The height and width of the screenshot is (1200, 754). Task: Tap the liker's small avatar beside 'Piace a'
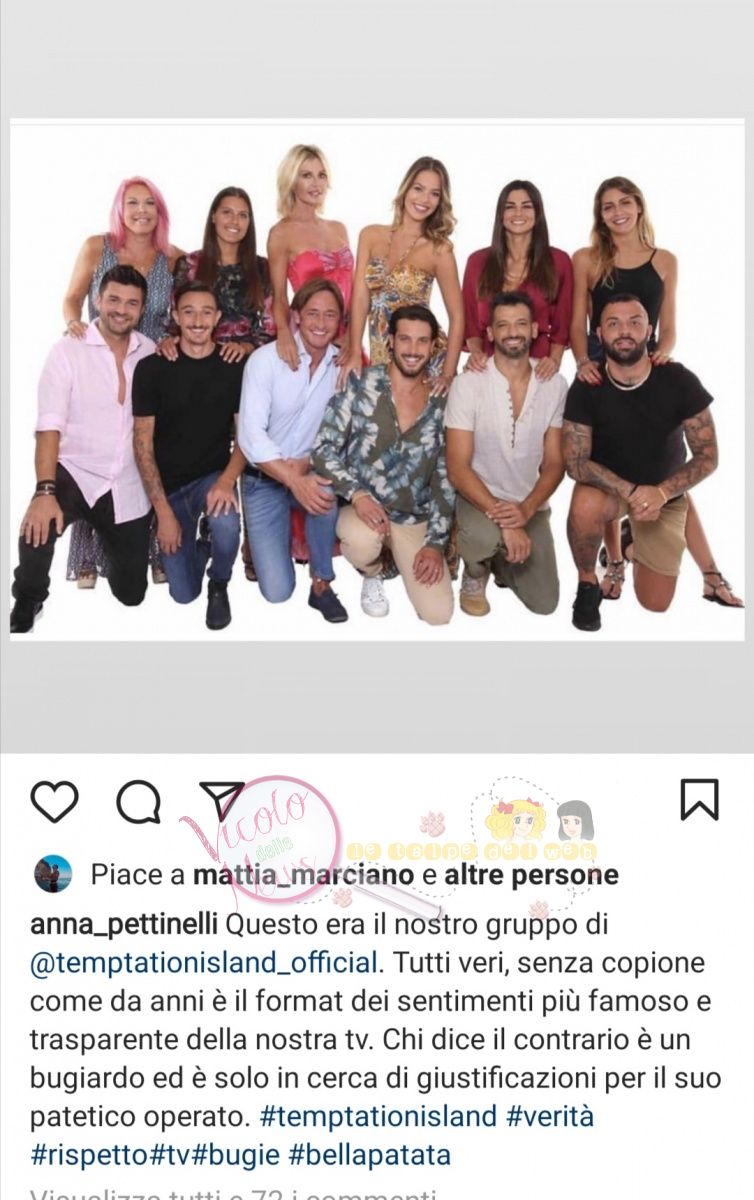pos(52,874)
